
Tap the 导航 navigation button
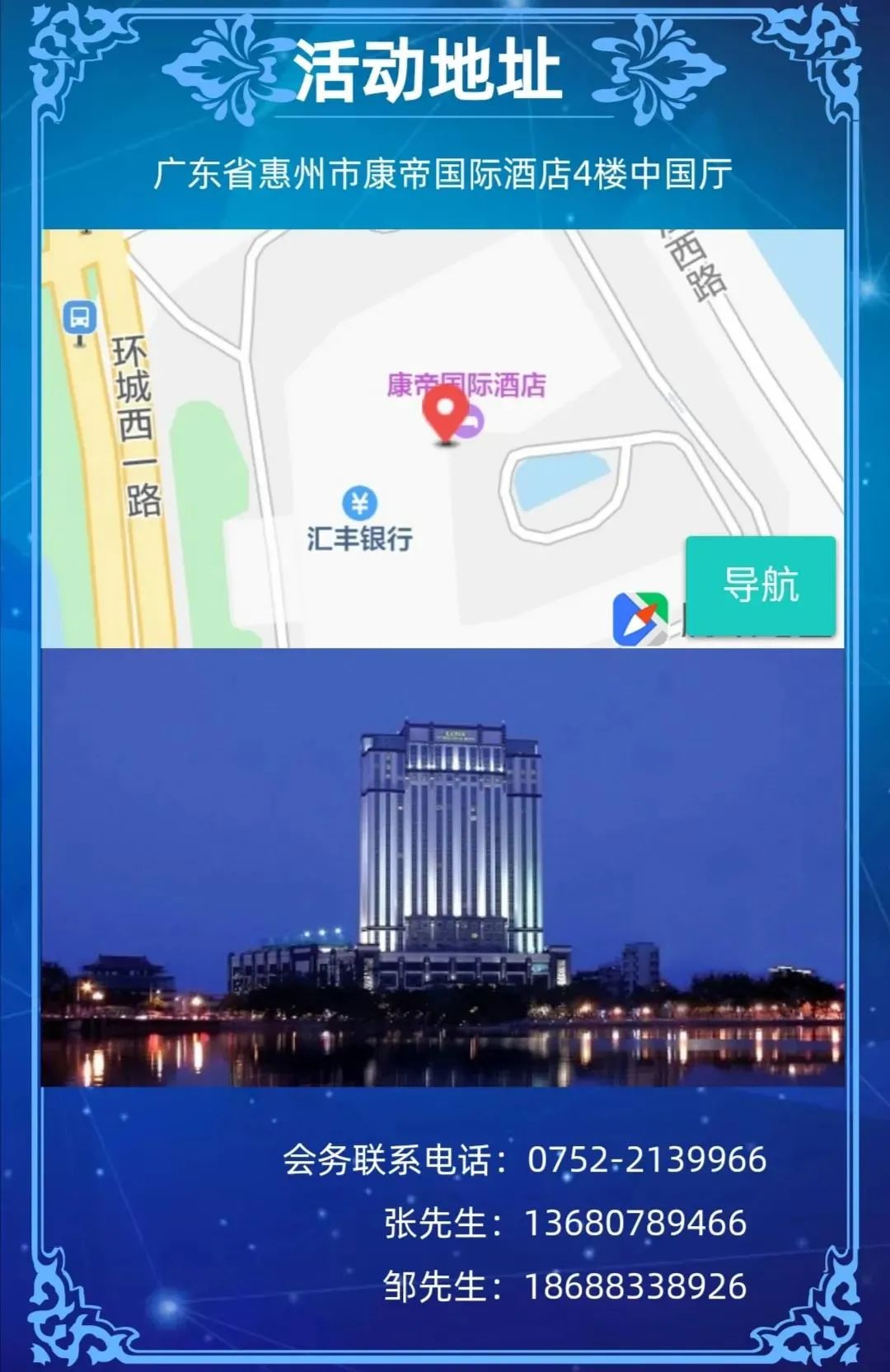pos(760,585)
